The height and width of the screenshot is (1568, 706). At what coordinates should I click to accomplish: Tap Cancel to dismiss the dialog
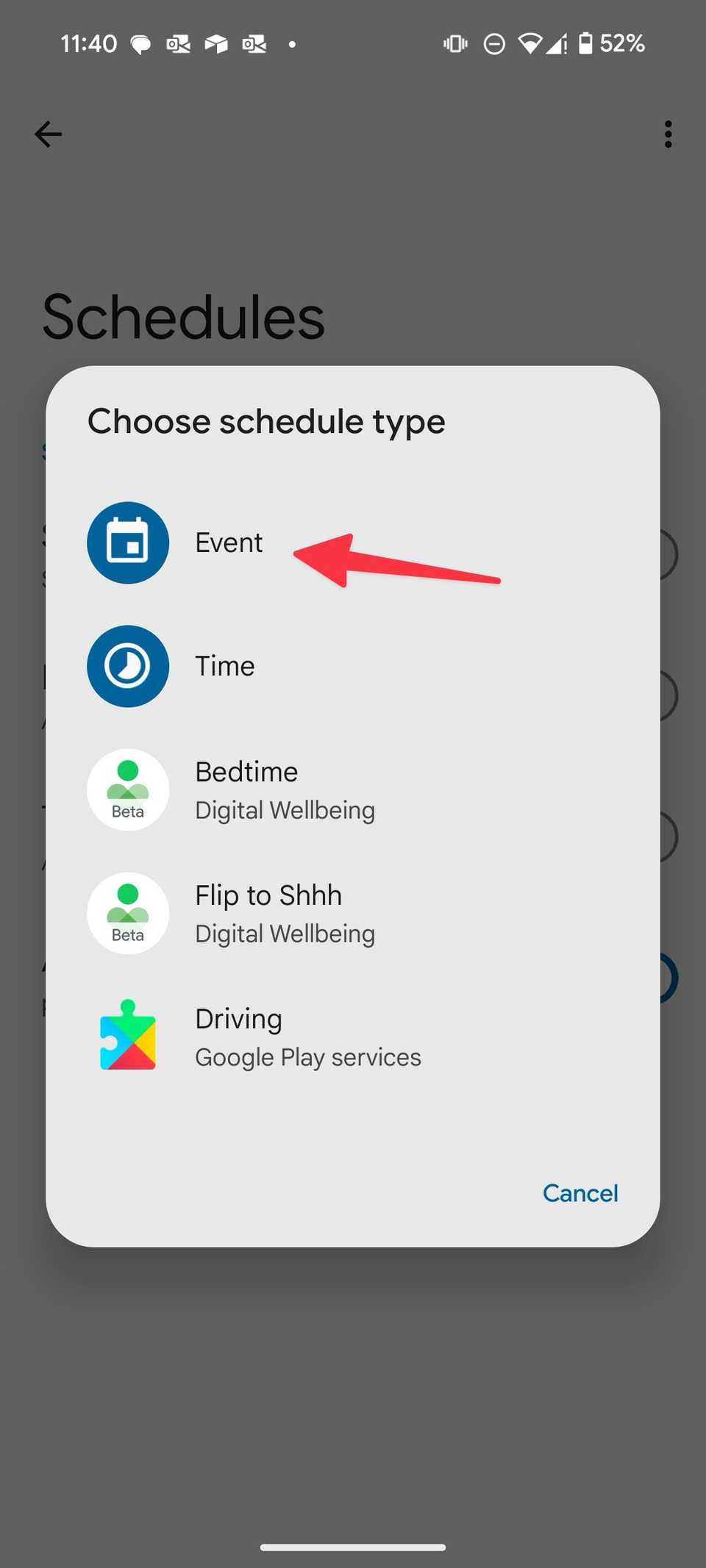click(x=580, y=1192)
